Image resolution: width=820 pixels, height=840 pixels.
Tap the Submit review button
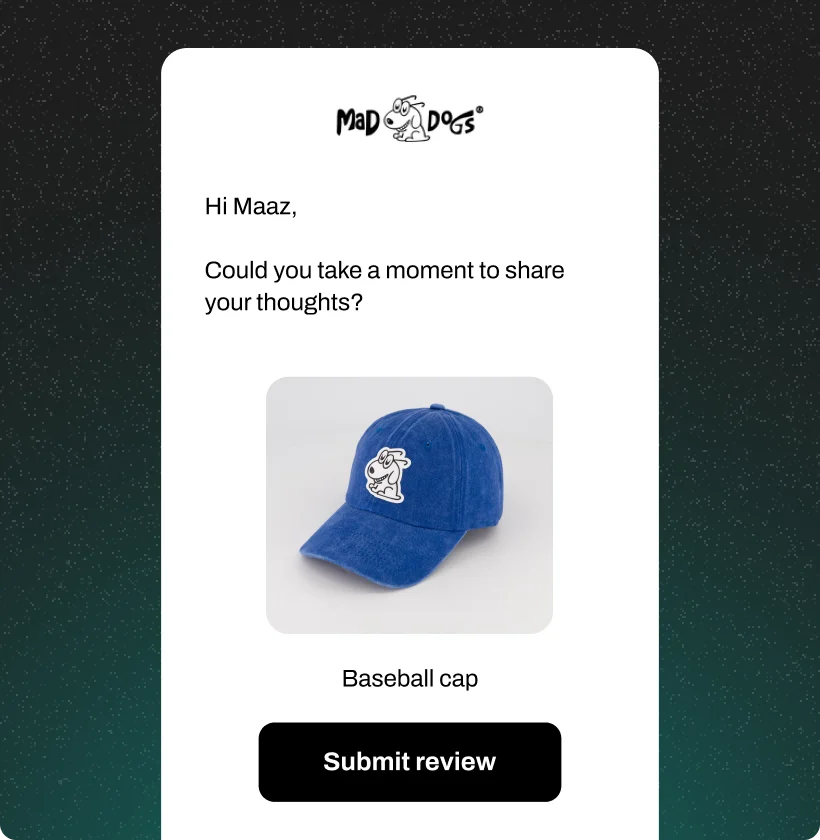coord(409,762)
